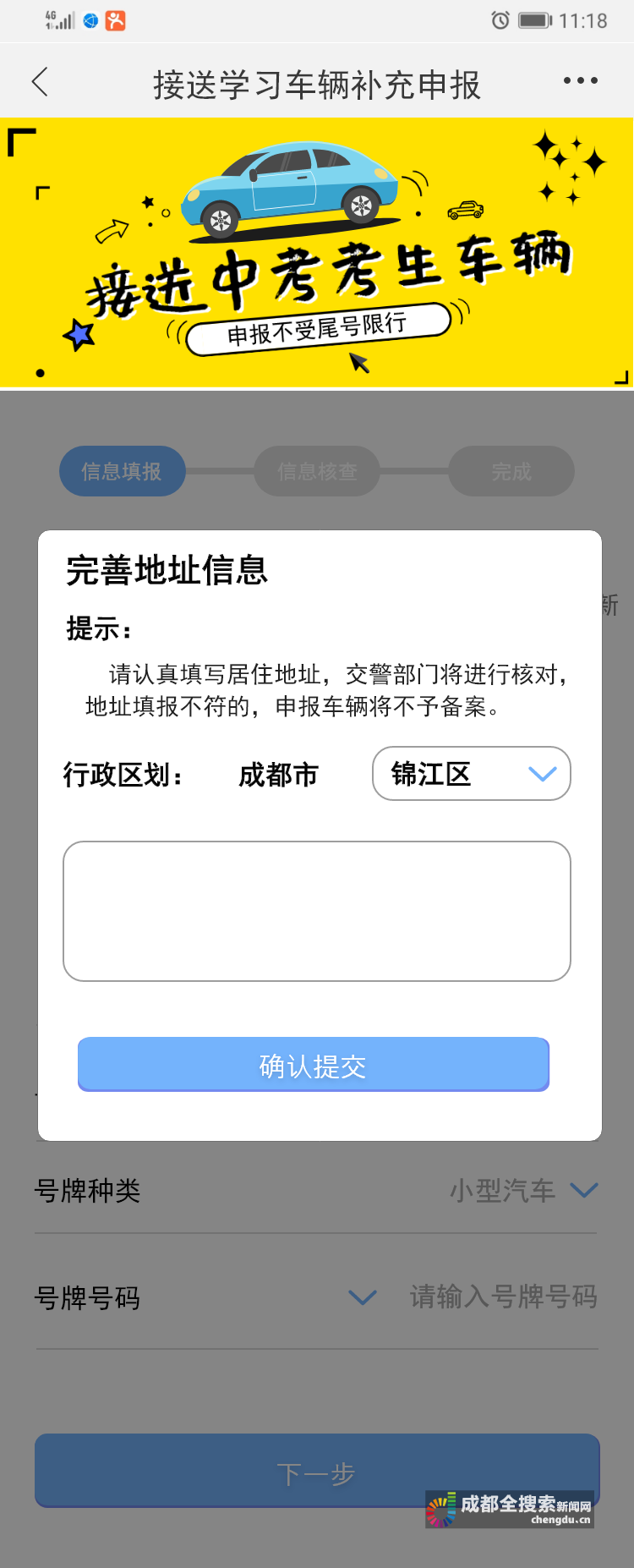Go back using the header arrow
The image size is (634, 1568).
pos(40,82)
